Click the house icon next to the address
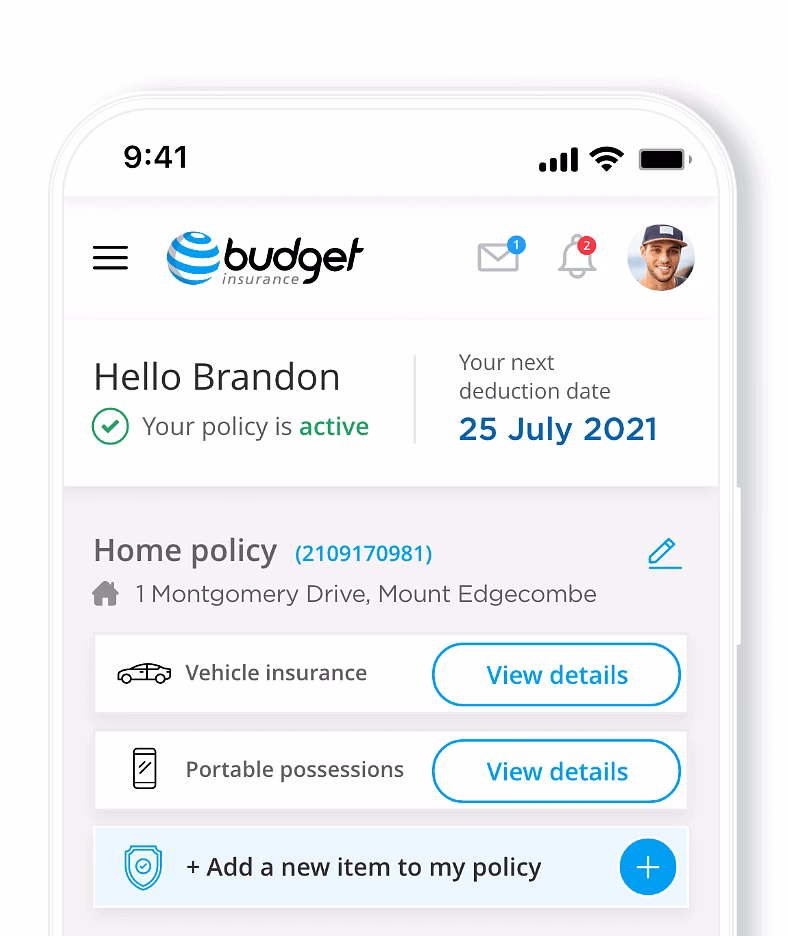788x936 pixels. (104, 593)
